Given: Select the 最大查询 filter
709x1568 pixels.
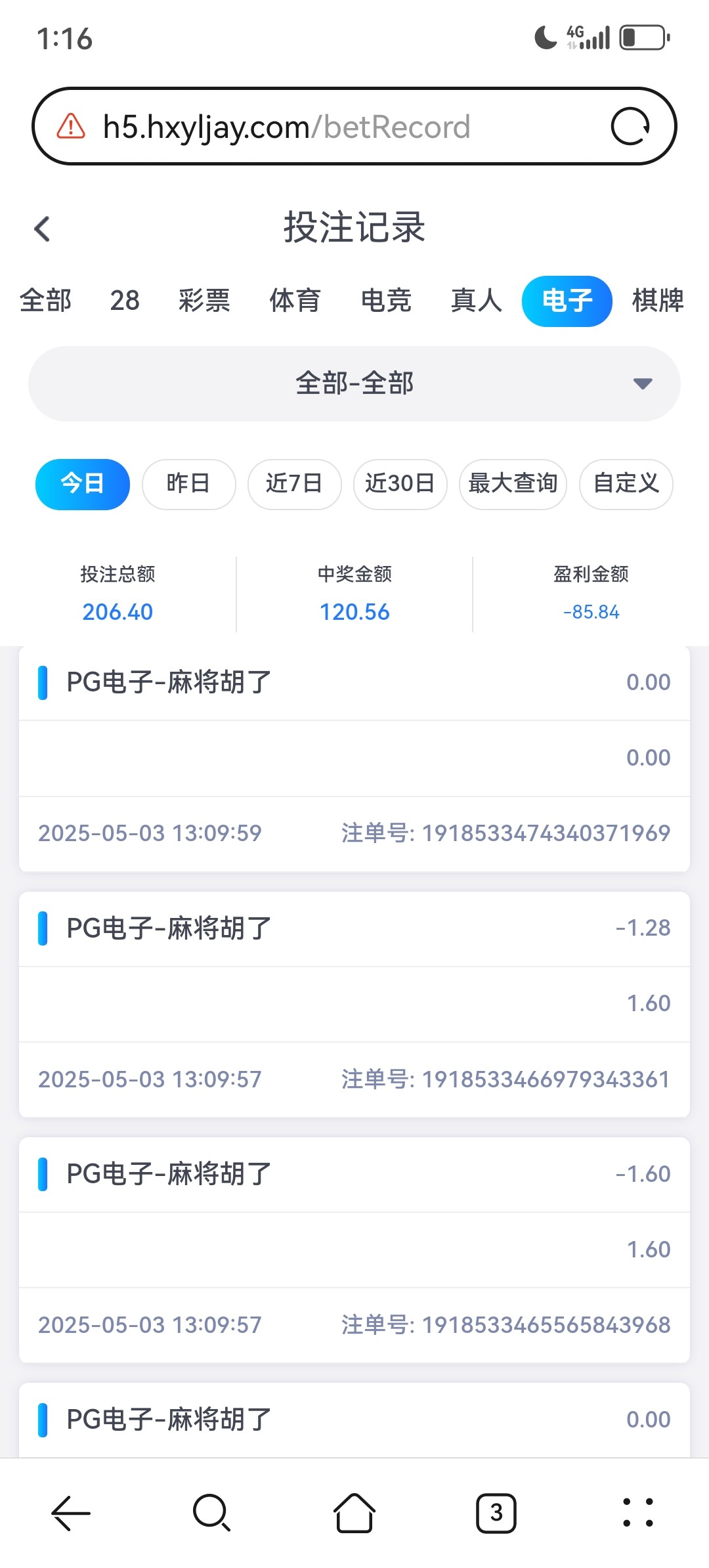Looking at the screenshot, I should (513, 485).
